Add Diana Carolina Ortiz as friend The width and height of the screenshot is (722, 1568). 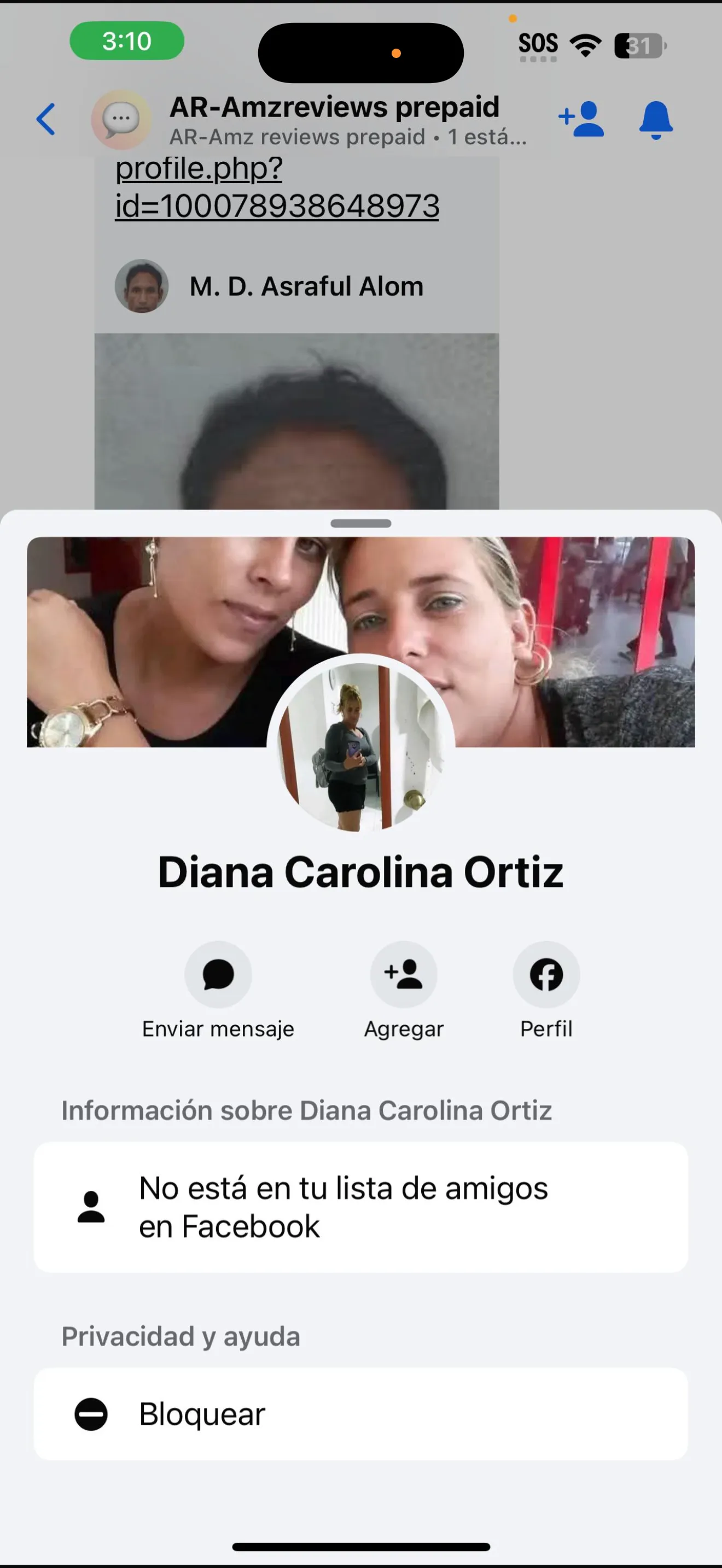404,974
